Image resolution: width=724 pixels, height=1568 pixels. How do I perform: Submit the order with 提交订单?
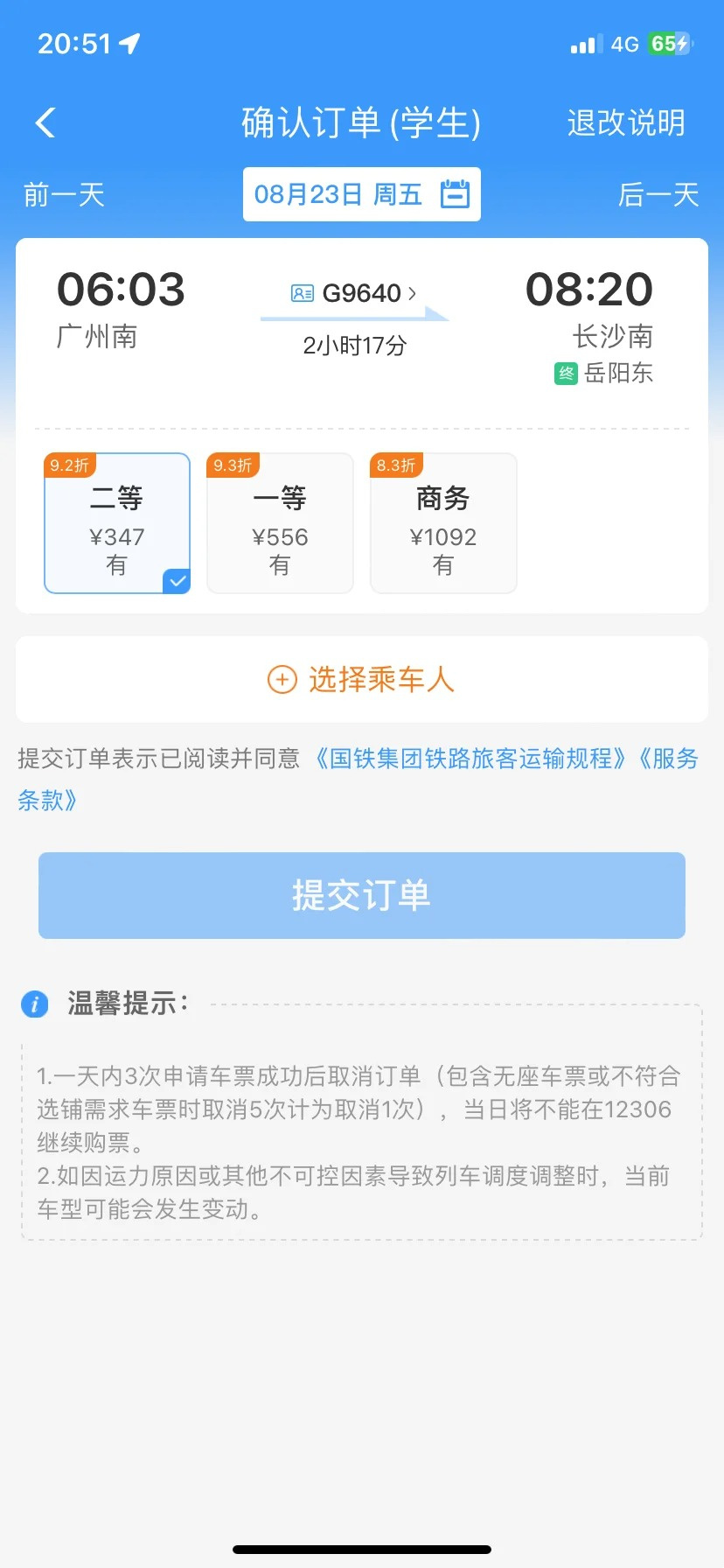[361, 895]
